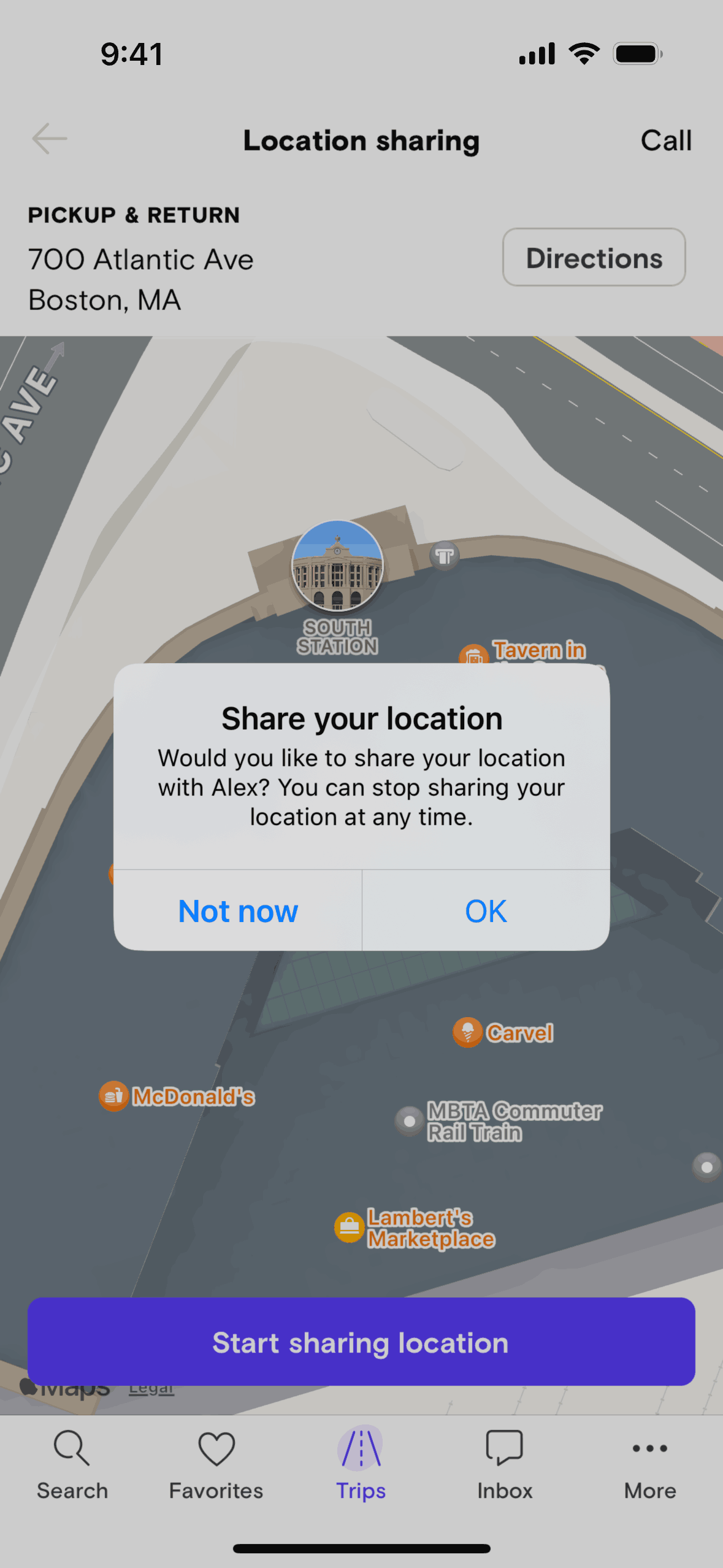Decline with Not now
The image size is (723, 1568).
pos(238,911)
